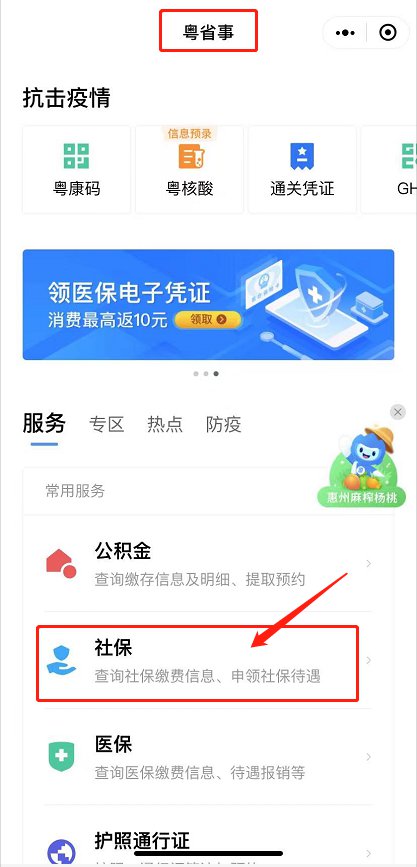The width and height of the screenshot is (417, 867).
Task: Tap 领取 button on the banner
Action: pyautogui.click(x=208, y=319)
